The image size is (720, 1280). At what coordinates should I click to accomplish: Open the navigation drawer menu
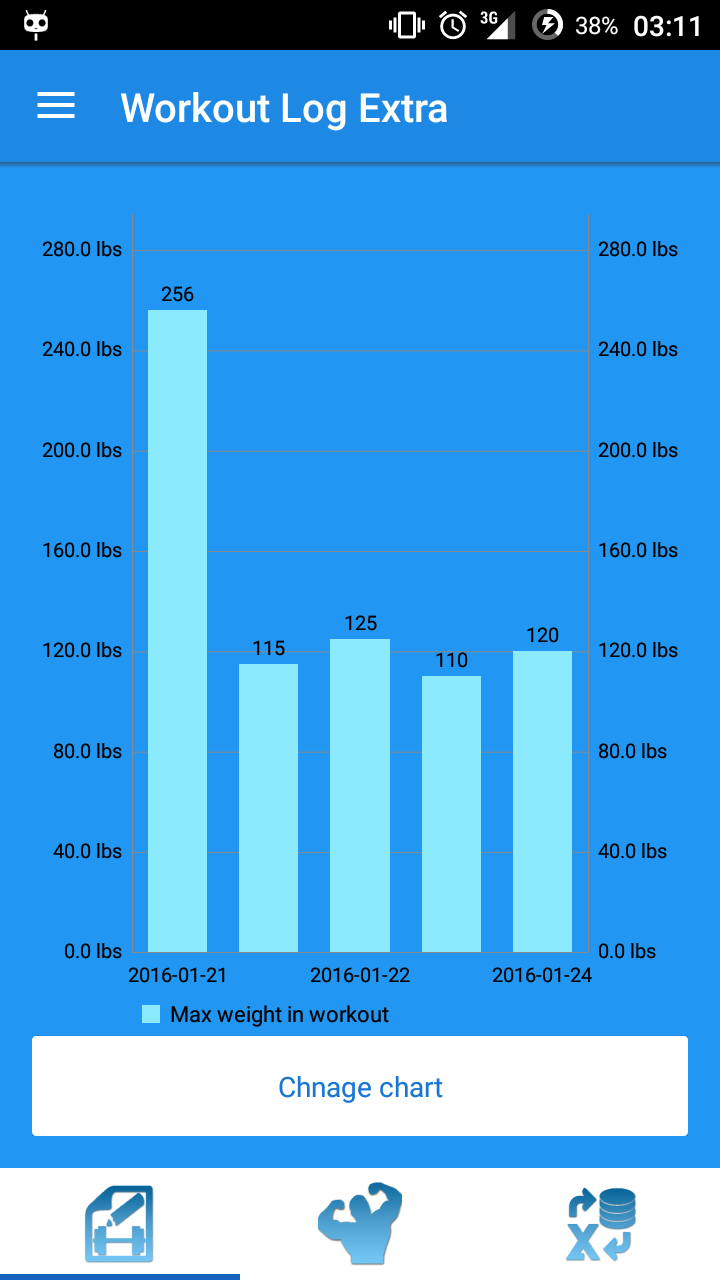point(55,106)
